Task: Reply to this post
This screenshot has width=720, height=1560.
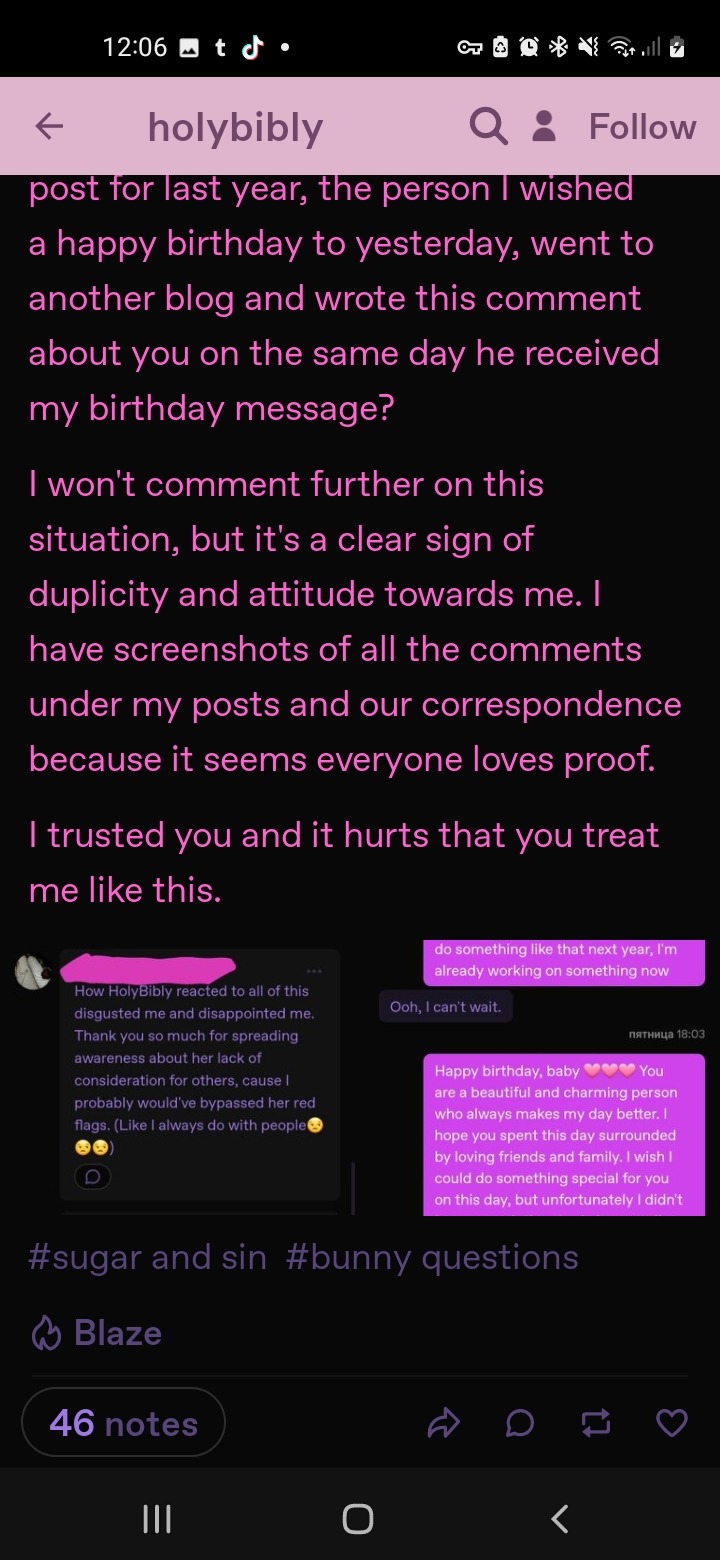Action: 519,1423
